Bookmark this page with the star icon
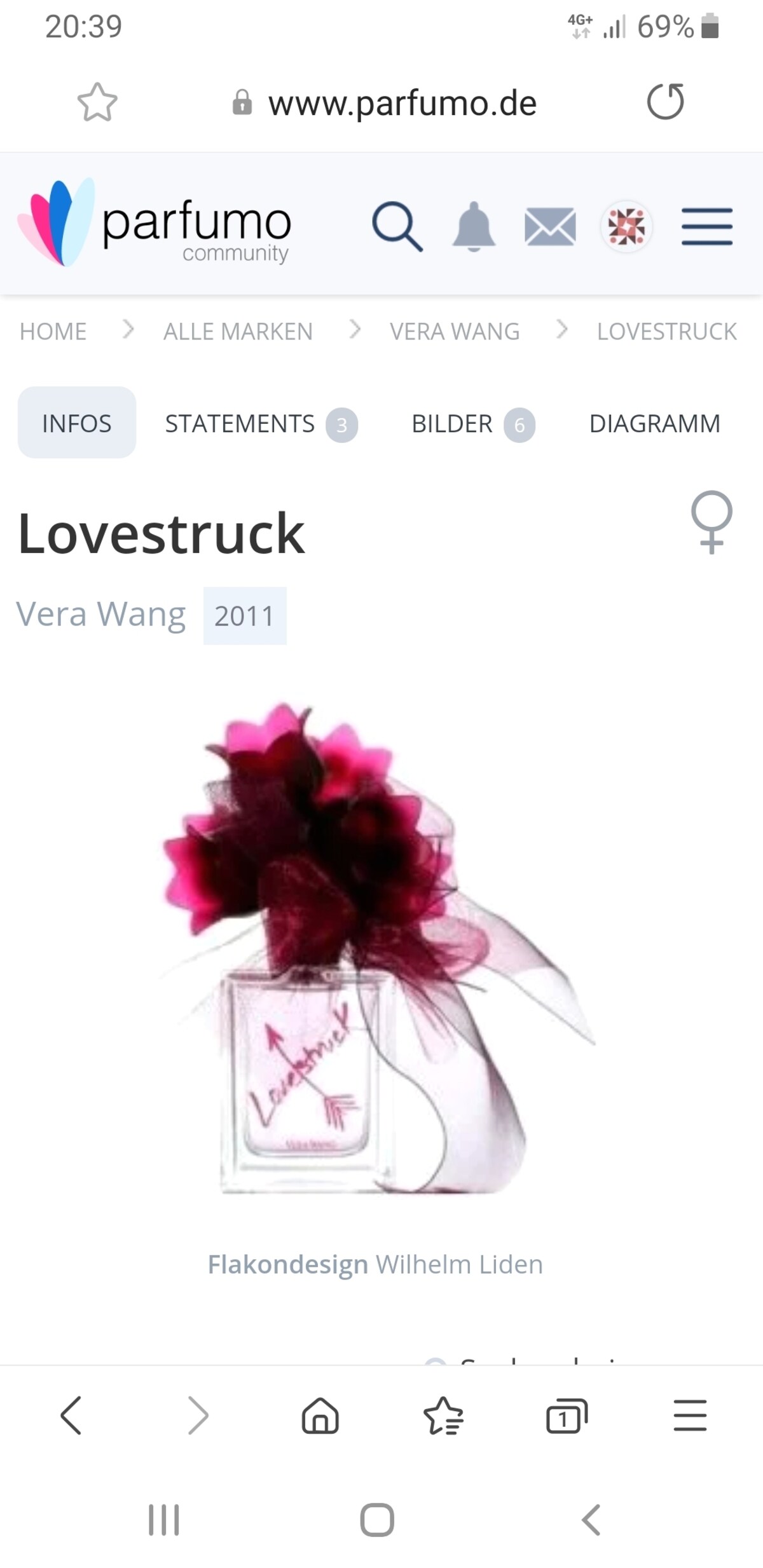Screen dimensions: 763x1568 tap(97, 102)
